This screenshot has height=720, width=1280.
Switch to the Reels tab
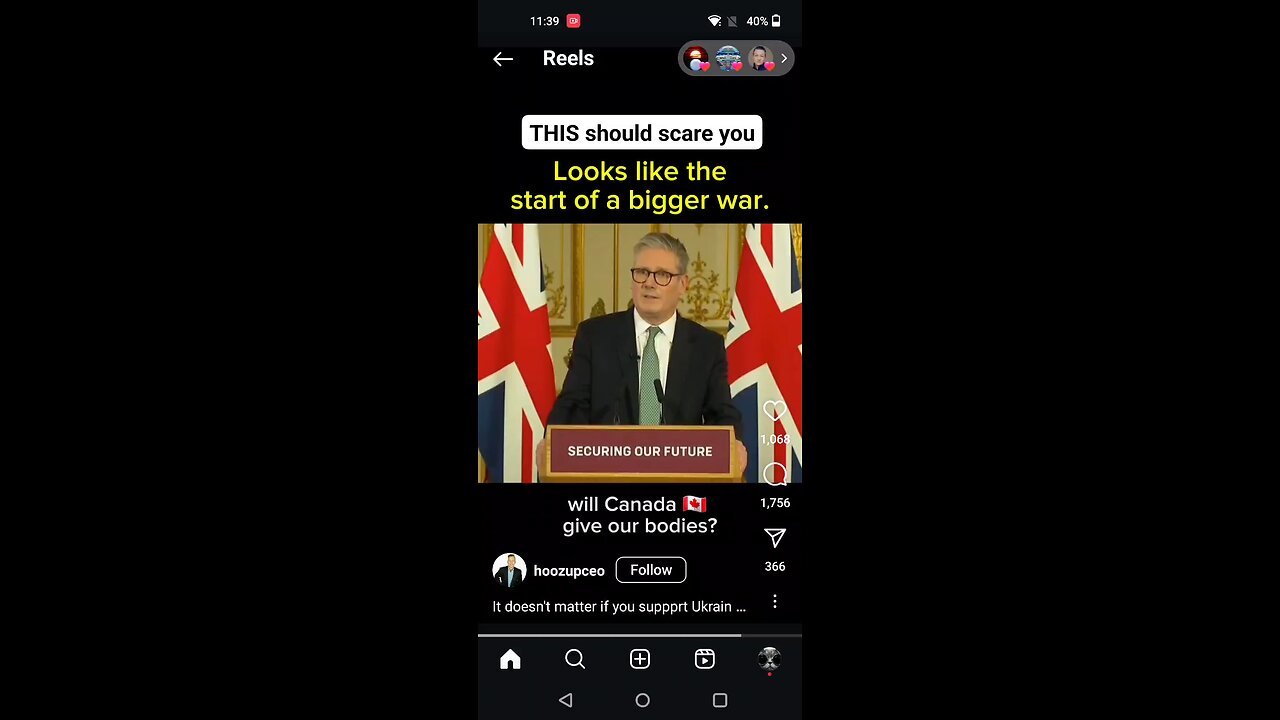pos(705,659)
